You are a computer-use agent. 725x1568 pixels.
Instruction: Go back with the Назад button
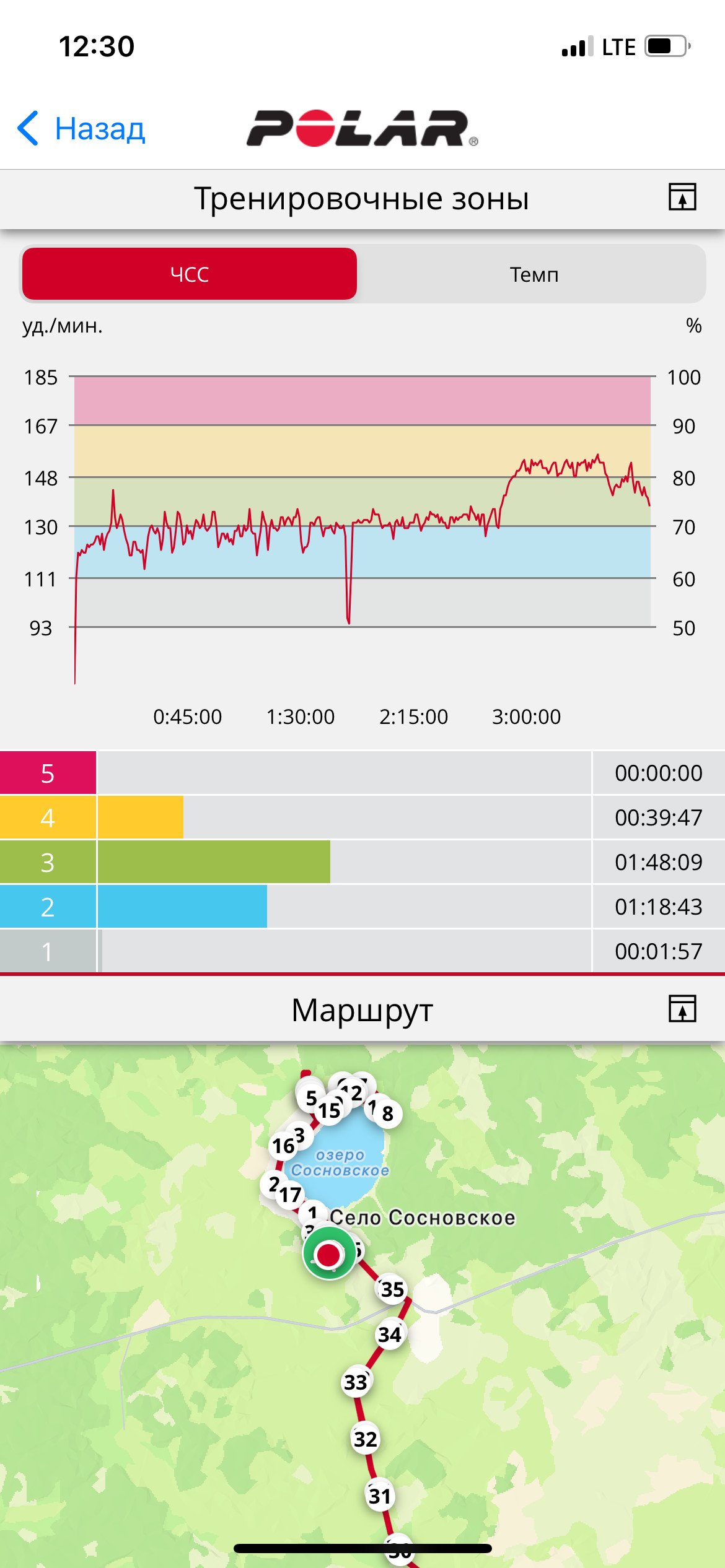[x=81, y=129]
